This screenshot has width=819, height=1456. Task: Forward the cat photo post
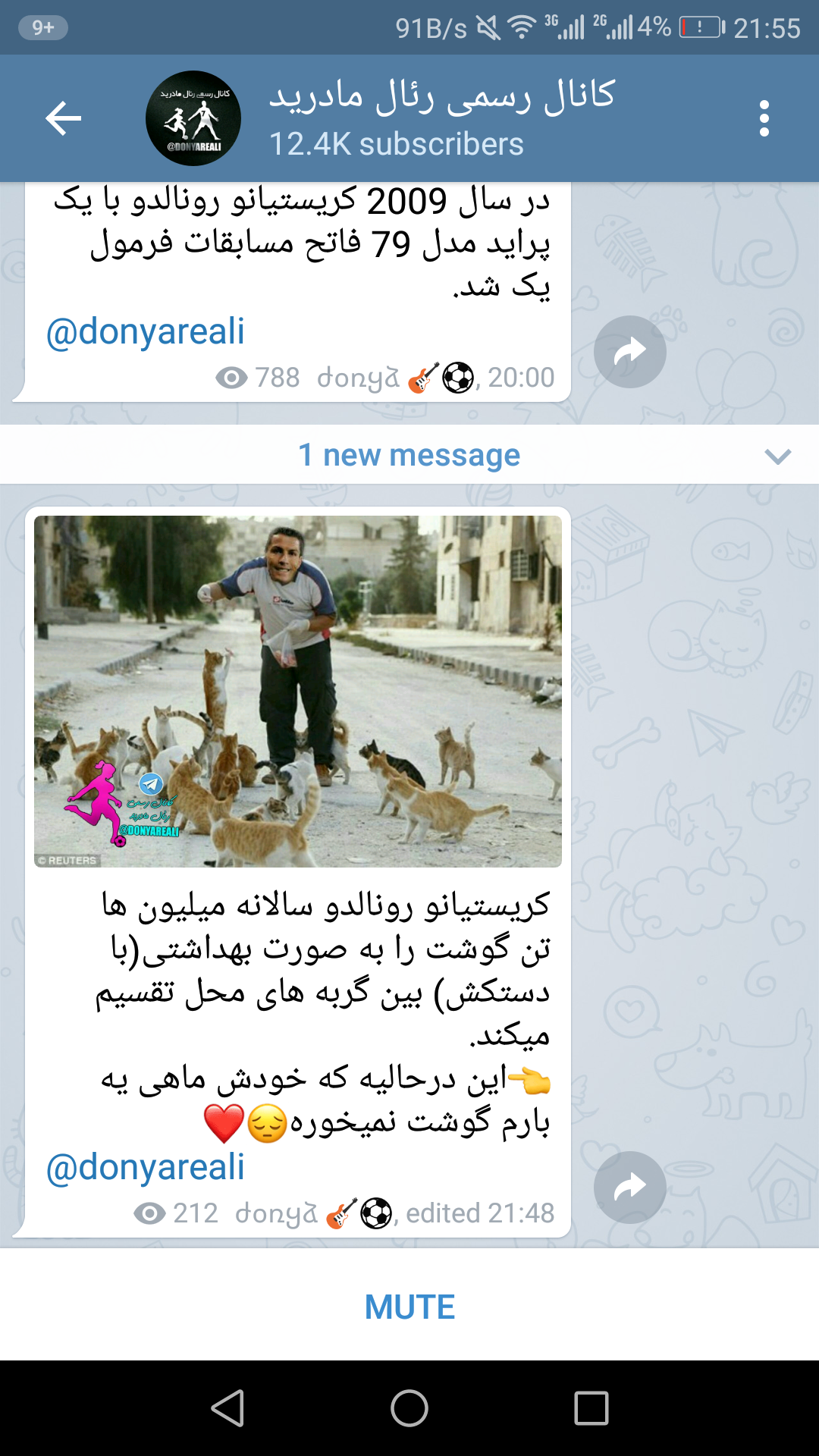pyautogui.click(x=629, y=1187)
